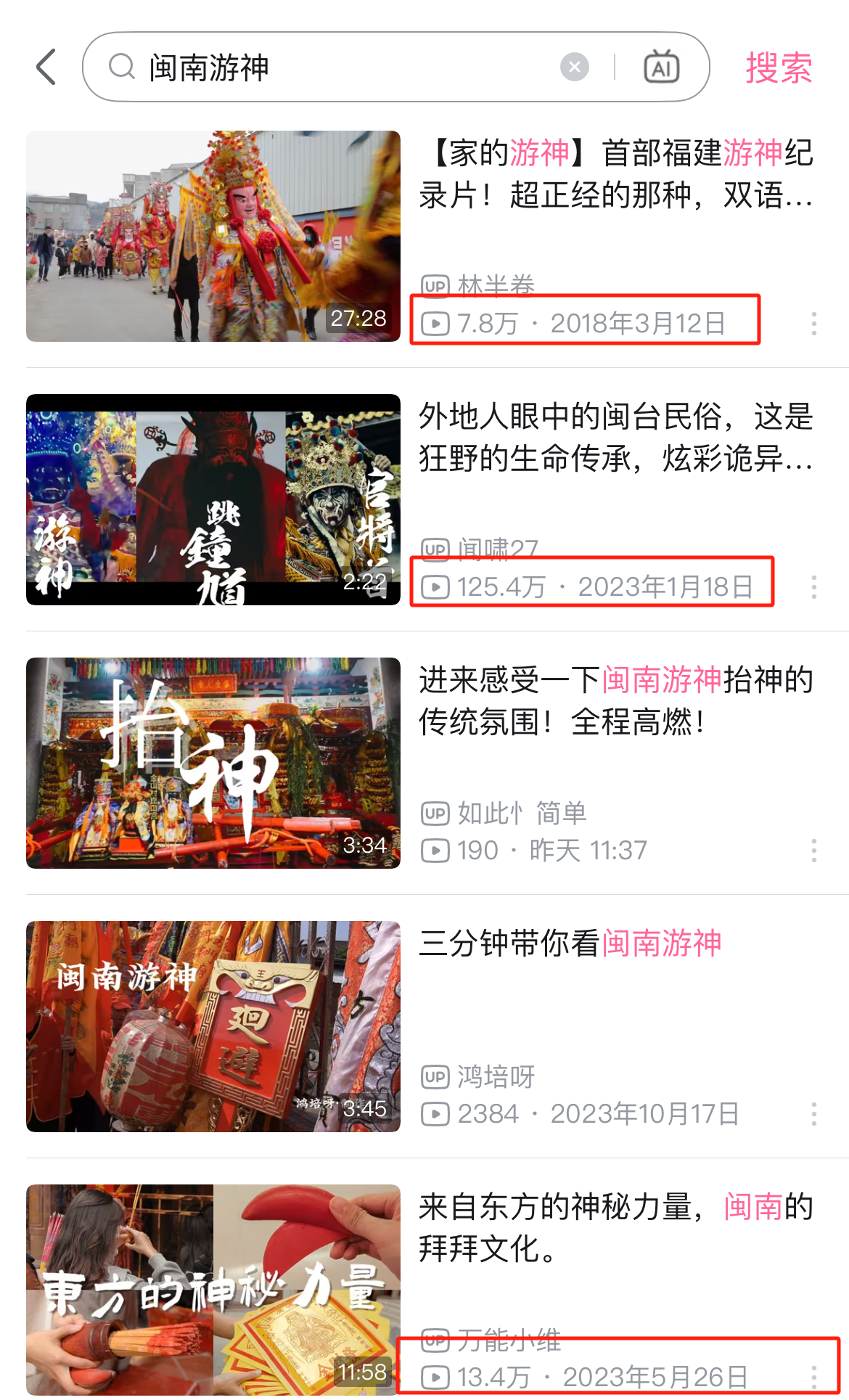
Task: Open more options for 鸿培呀's video
Action: coord(814,1114)
